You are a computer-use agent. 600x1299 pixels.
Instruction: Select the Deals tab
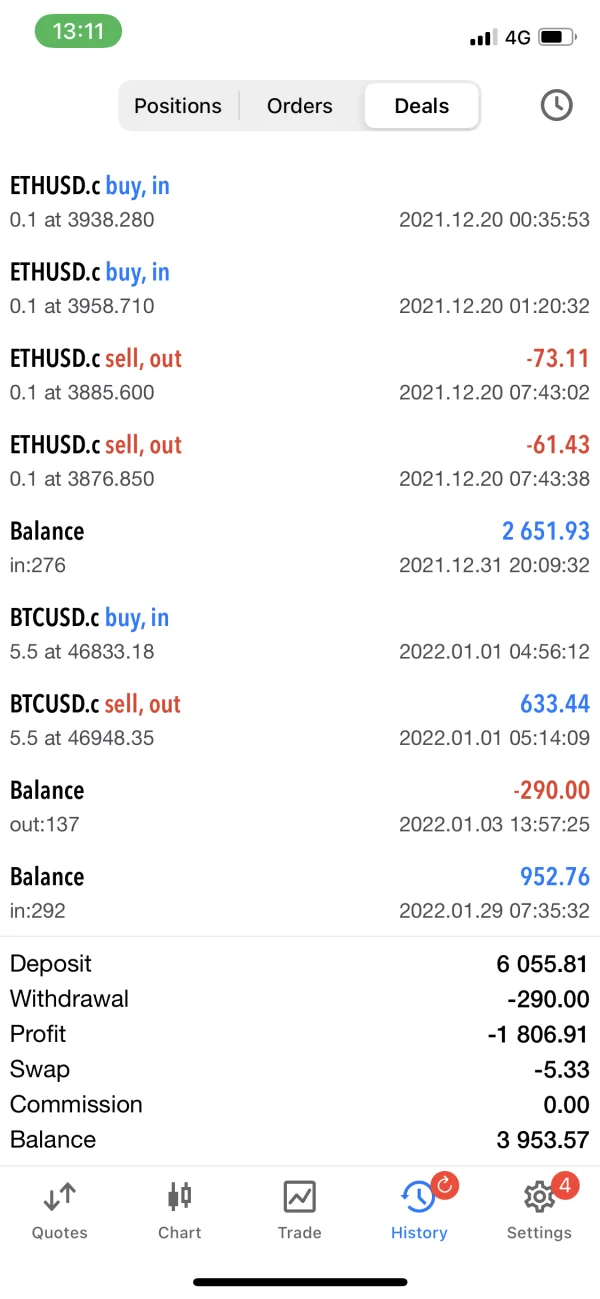point(421,106)
